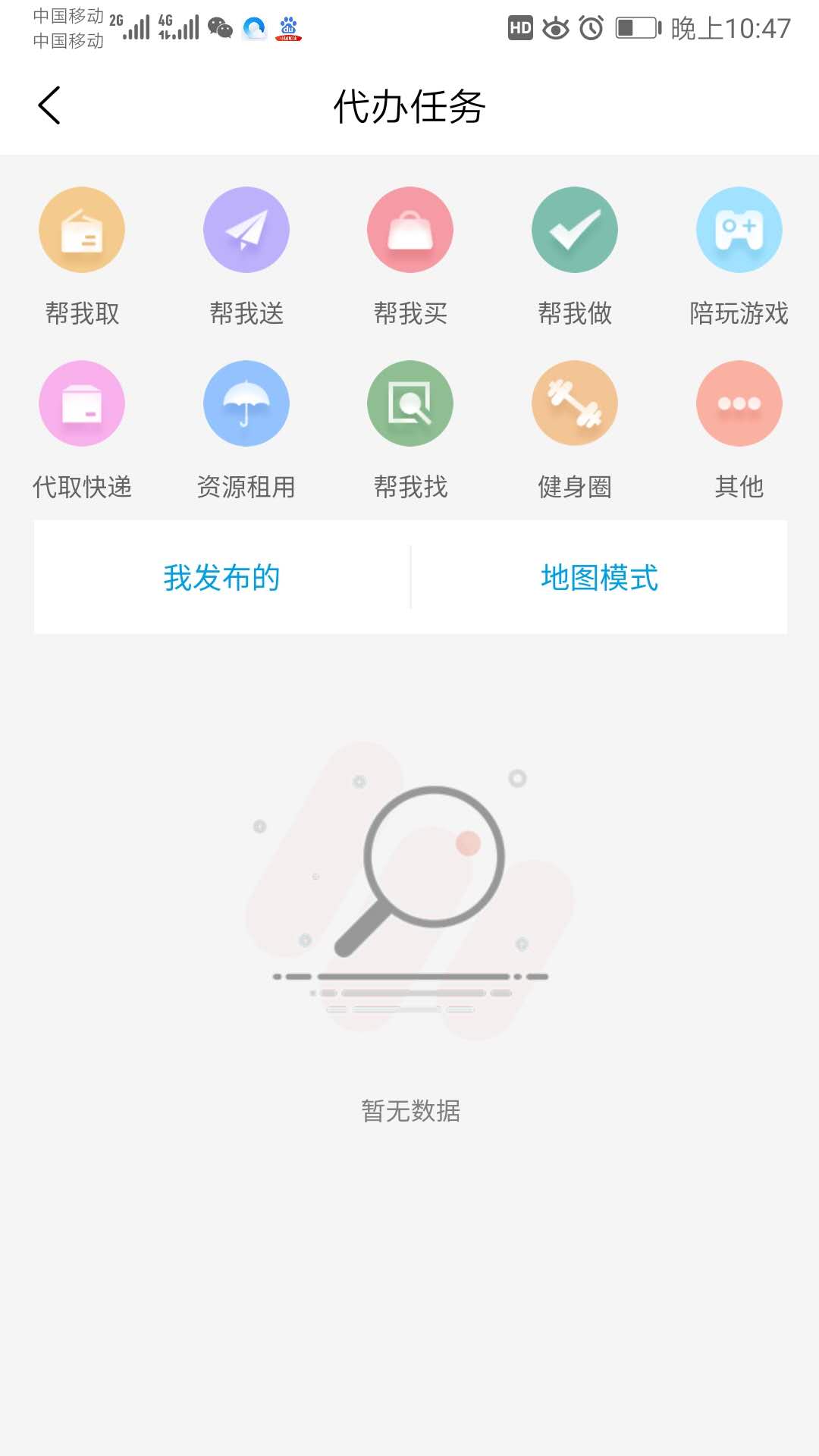Viewport: 819px width, 1456px height.
Task: Click the 暂无数据 empty state text
Action: (409, 1112)
